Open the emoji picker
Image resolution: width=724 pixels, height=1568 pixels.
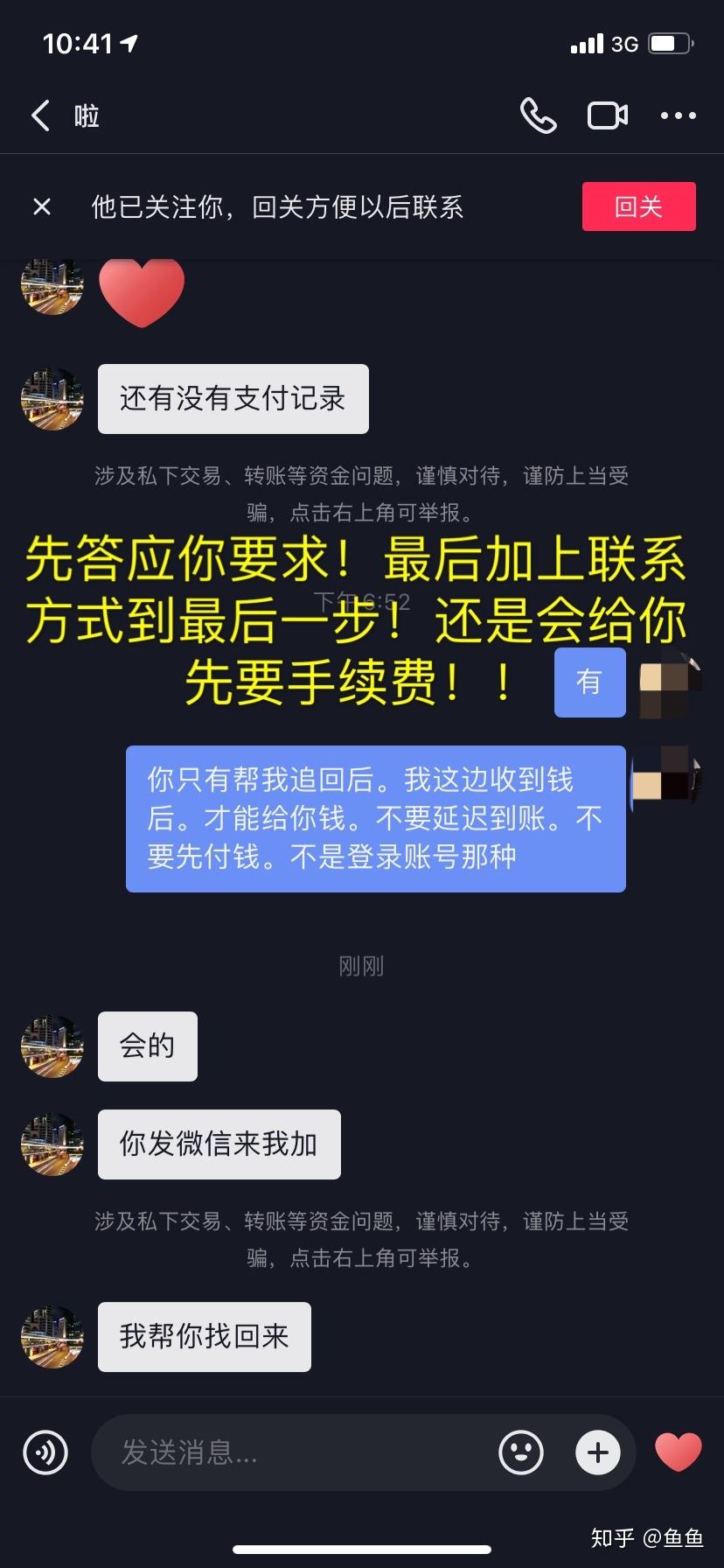pyautogui.click(x=521, y=1452)
